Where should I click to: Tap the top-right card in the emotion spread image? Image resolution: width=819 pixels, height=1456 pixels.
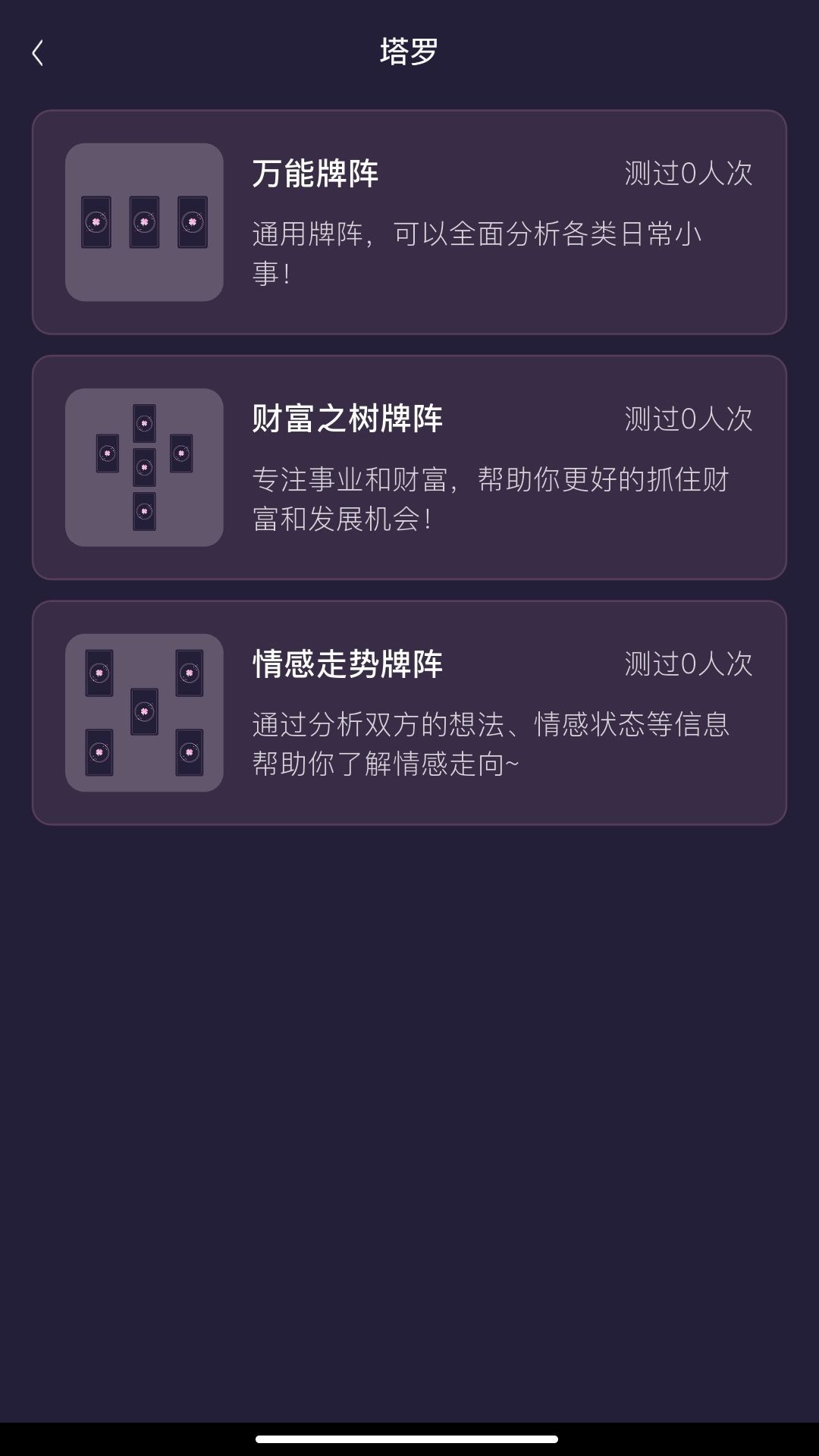[x=190, y=671]
